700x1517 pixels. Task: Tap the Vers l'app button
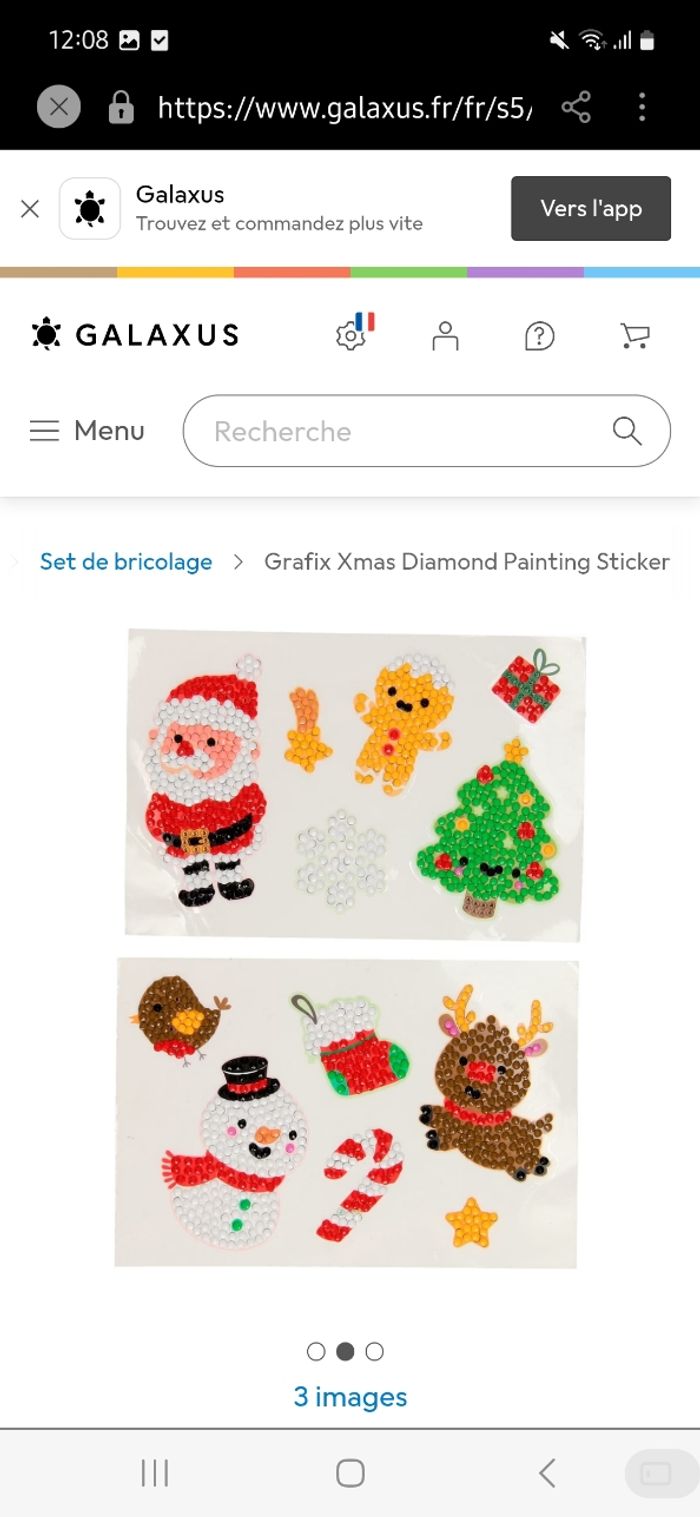(x=590, y=208)
